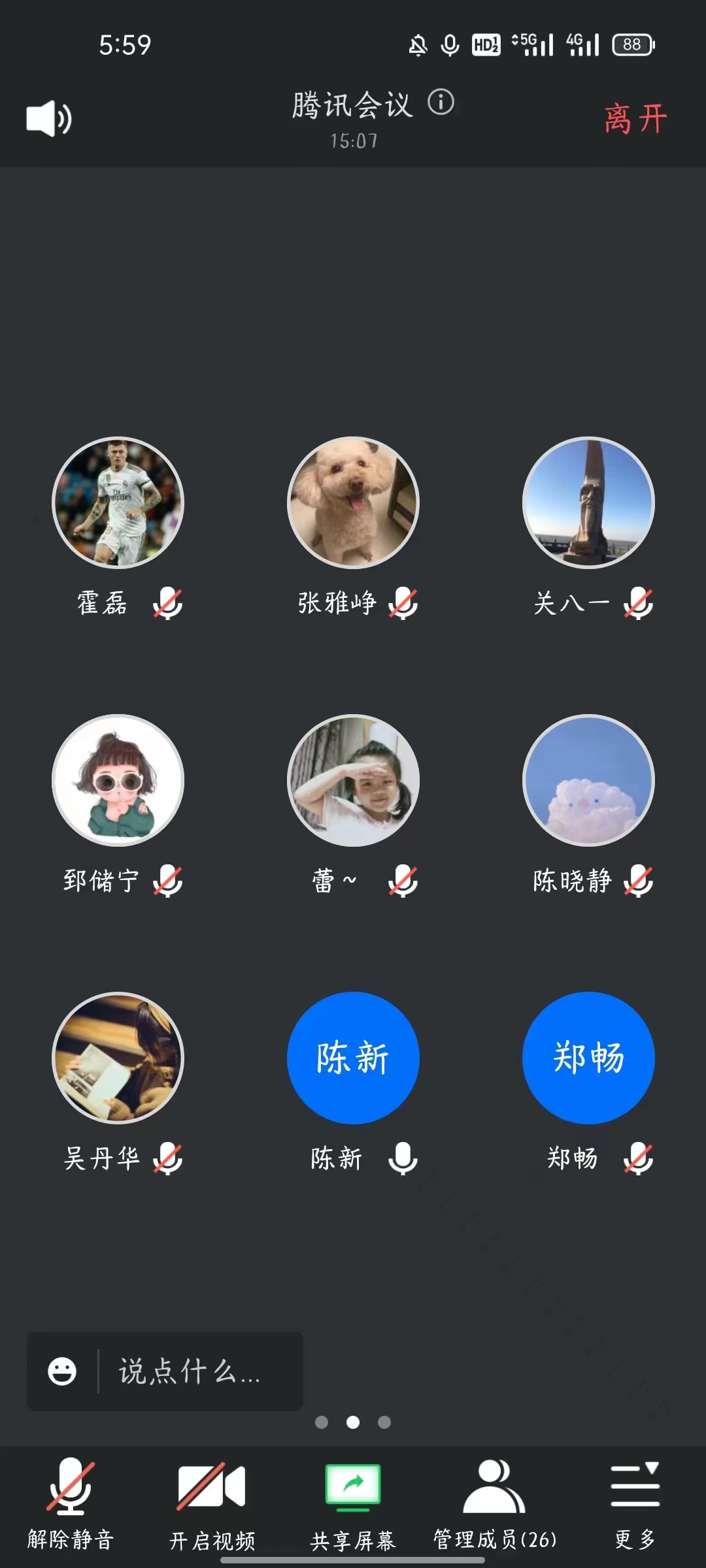Image resolution: width=706 pixels, height=1568 pixels.
Task: Select participant 张雅峥's avatar
Action: pyautogui.click(x=353, y=502)
